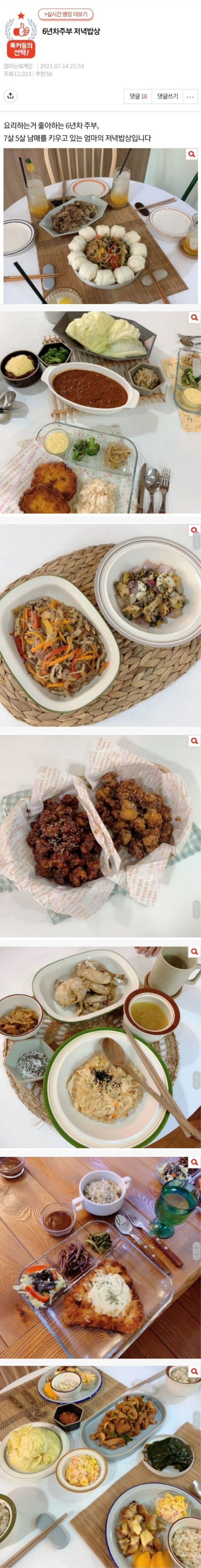Enlarge the risotto and chicken photo
Viewport: 201px width, 1568px height.
tap(194, 951)
